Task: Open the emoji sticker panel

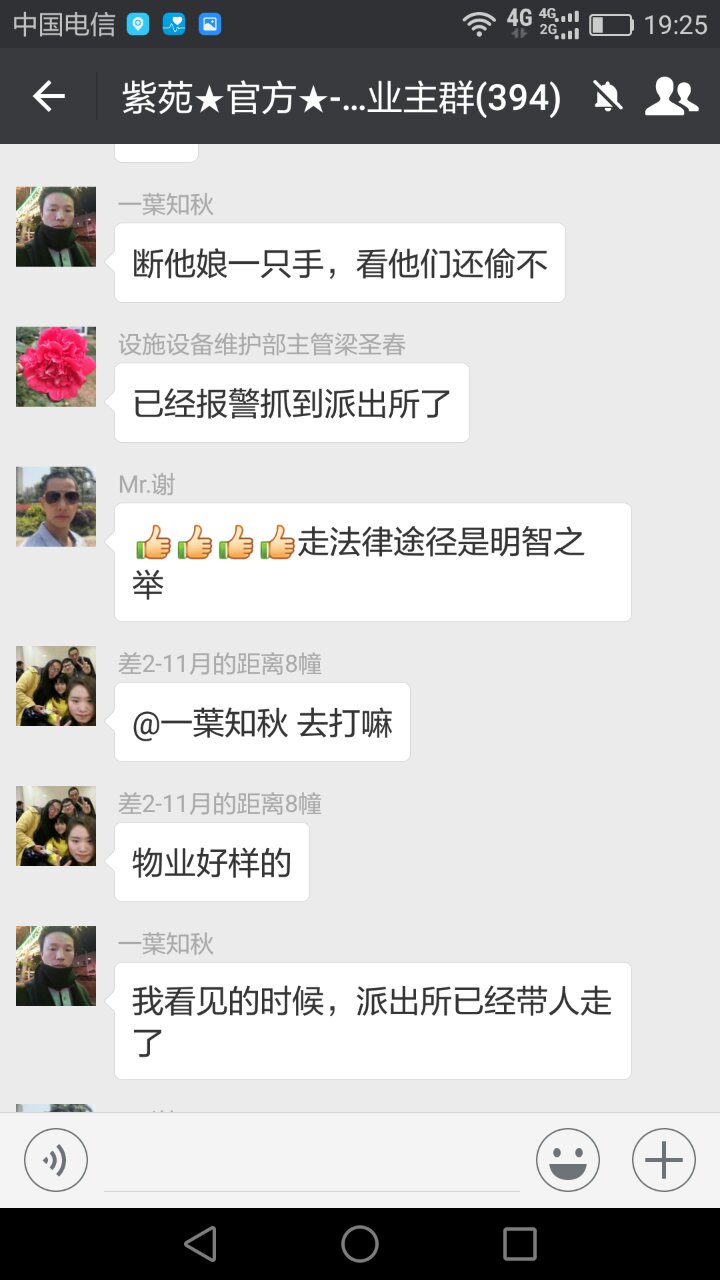Action: point(567,1160)
